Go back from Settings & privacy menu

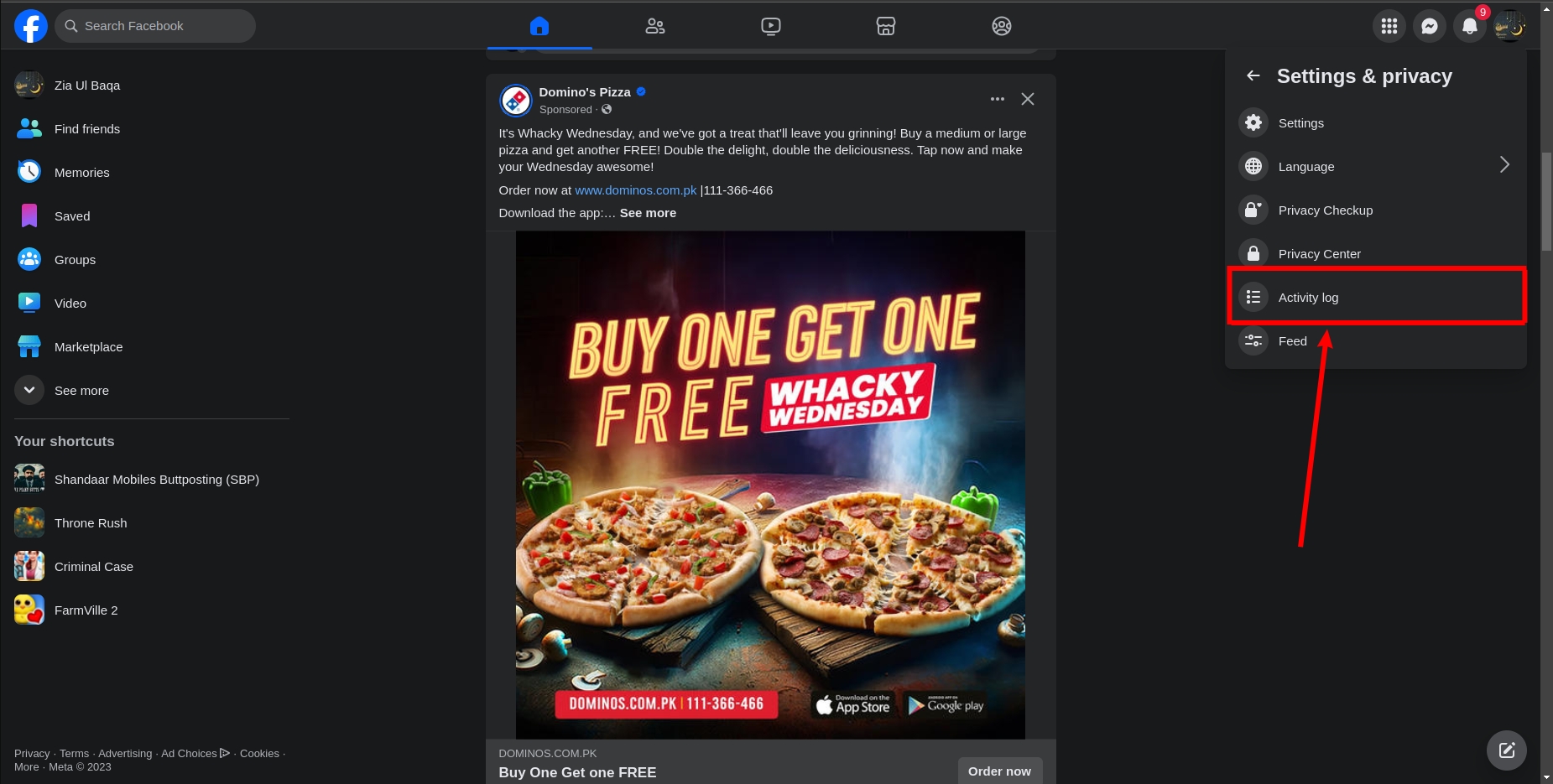(x=1253, y=76)
